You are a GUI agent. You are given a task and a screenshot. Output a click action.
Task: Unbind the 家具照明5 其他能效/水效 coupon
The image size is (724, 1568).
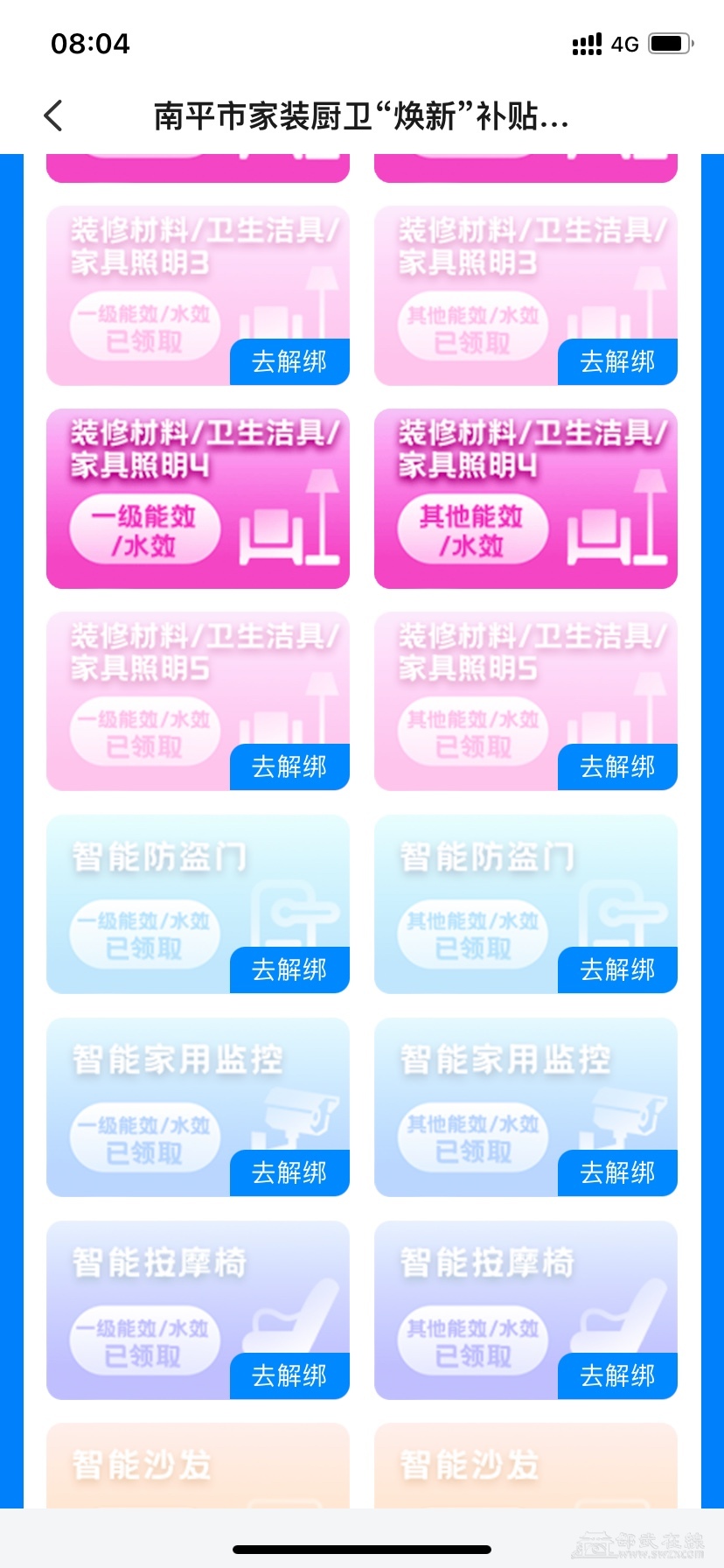tap(617, 766)
